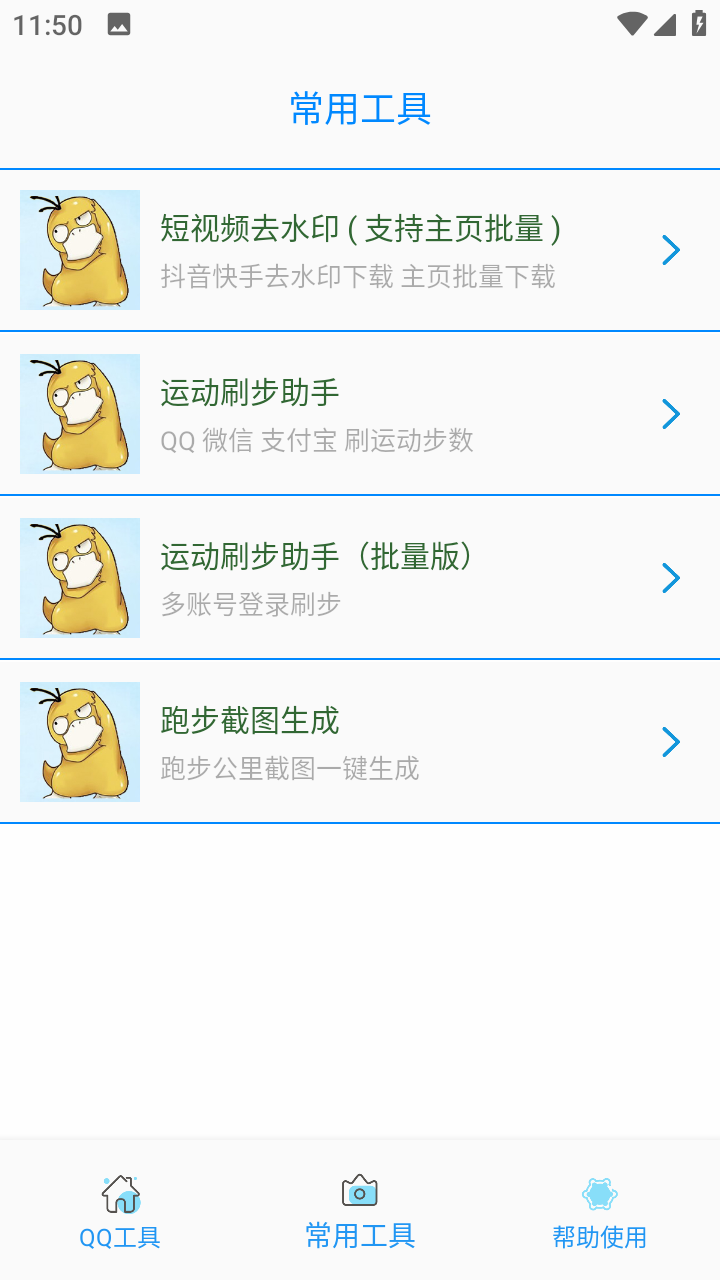Switch to the QQ工具 tab

[120, 1237]
